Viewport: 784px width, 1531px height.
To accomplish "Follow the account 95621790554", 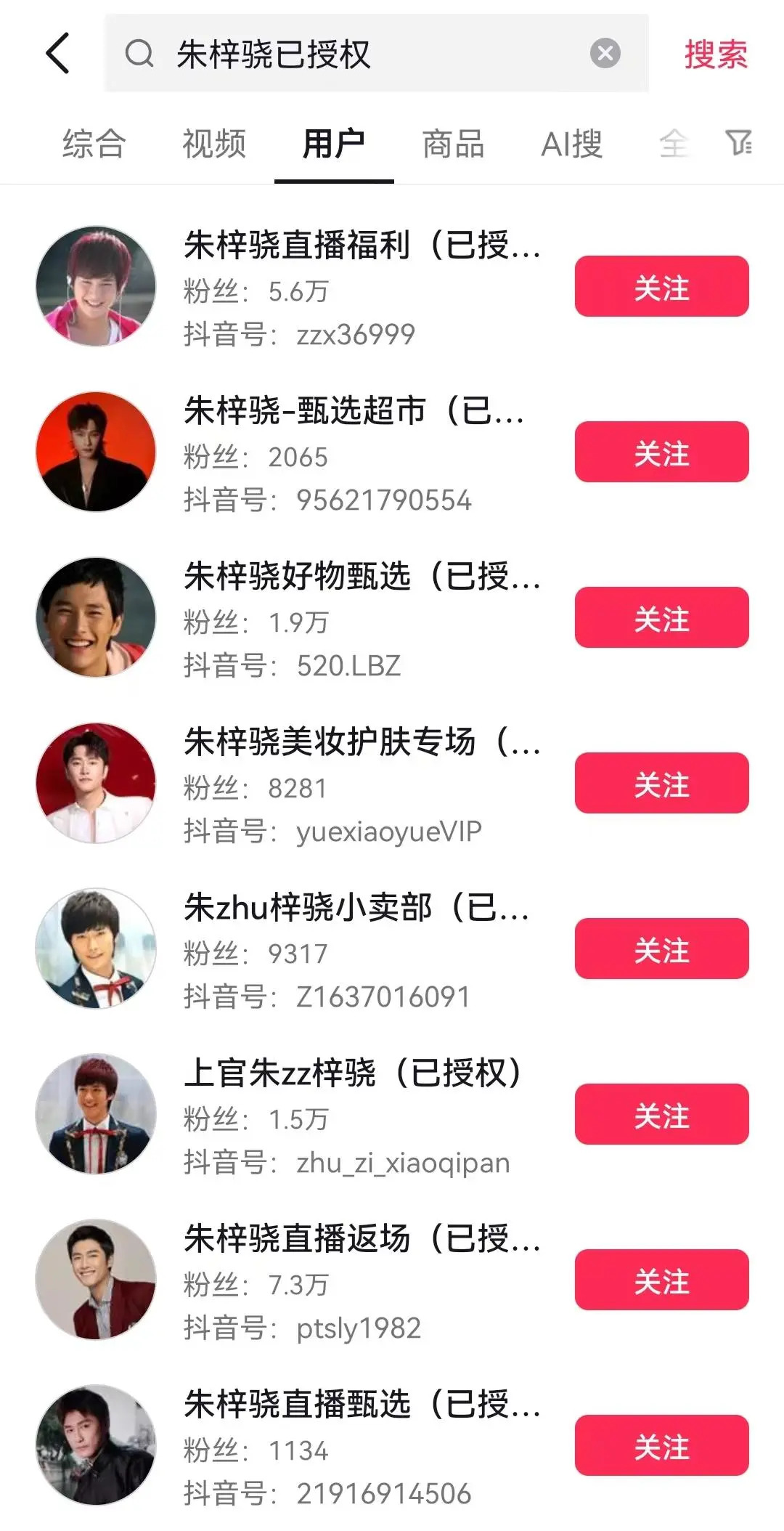I will pos(661,452).
